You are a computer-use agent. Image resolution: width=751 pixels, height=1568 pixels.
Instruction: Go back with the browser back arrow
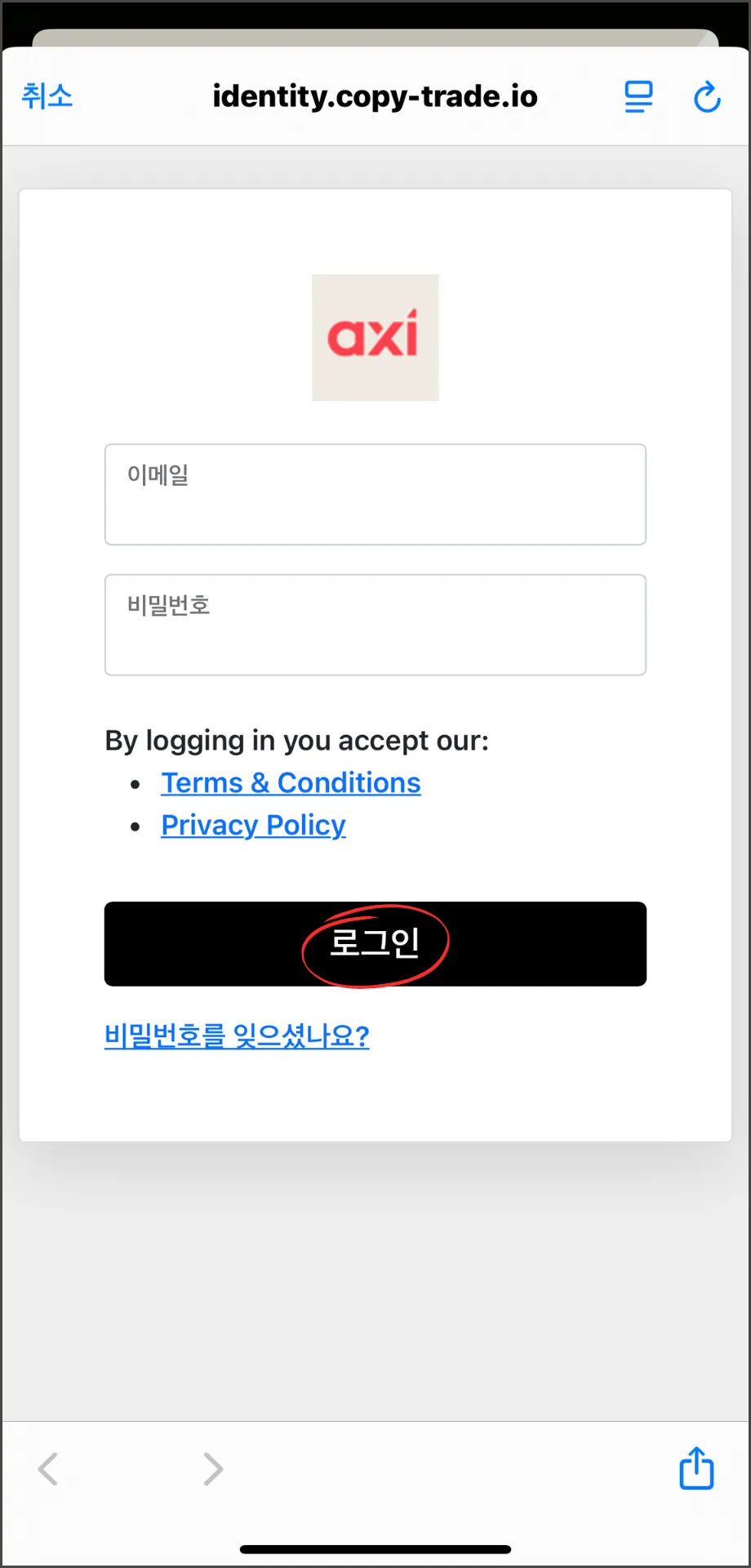tap(48, 1469)
